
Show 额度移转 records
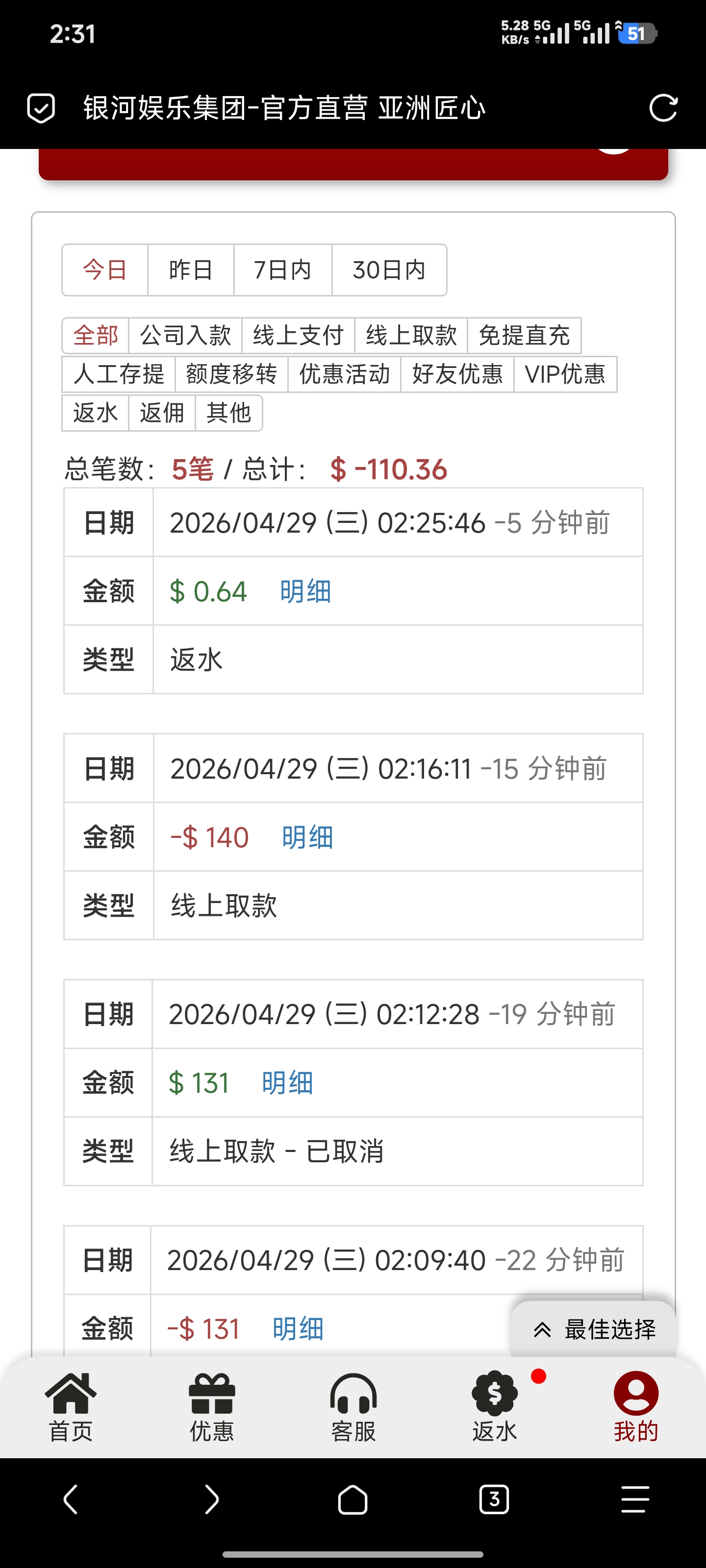click(x=231, y=374)
